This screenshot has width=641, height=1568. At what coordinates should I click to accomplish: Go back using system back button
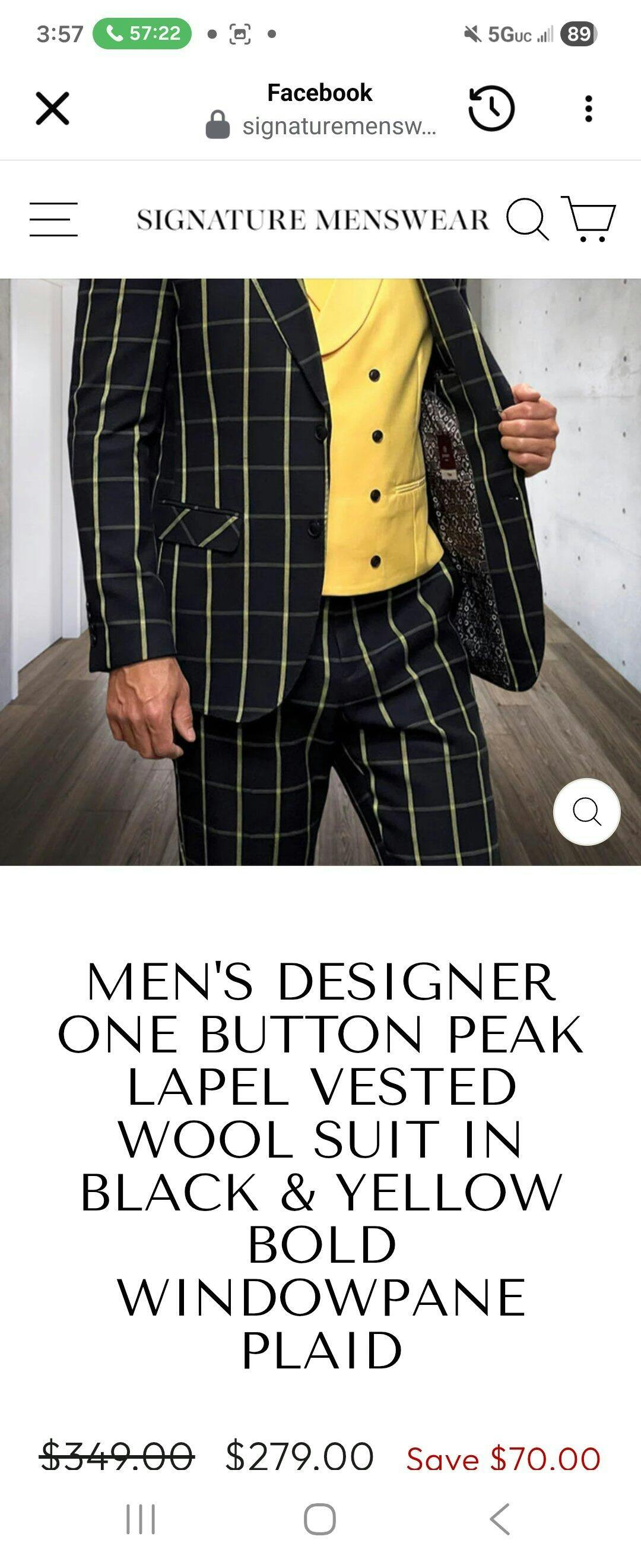(x=500, y=1519)
